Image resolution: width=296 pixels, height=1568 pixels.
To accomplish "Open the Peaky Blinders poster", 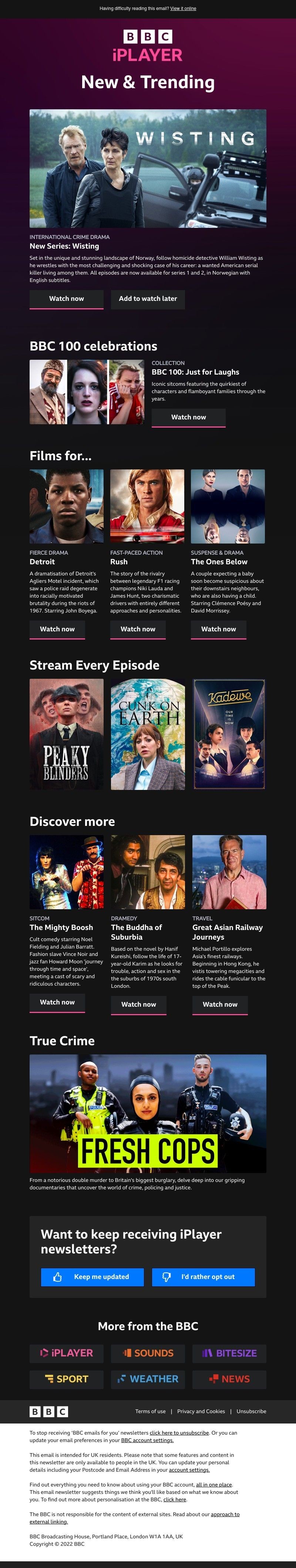I will [x=66, y=734].
